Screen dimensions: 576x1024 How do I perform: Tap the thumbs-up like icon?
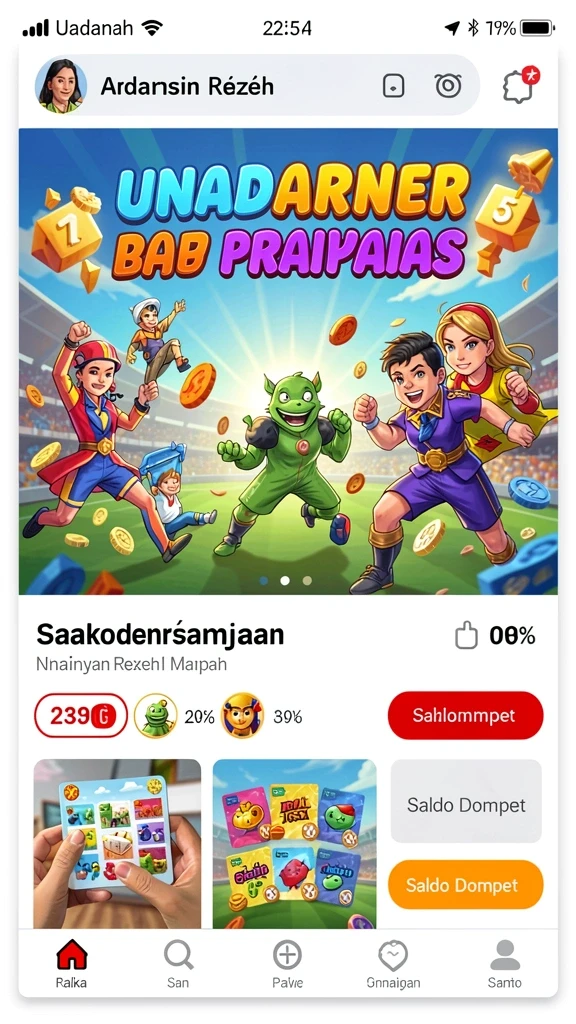466,635
